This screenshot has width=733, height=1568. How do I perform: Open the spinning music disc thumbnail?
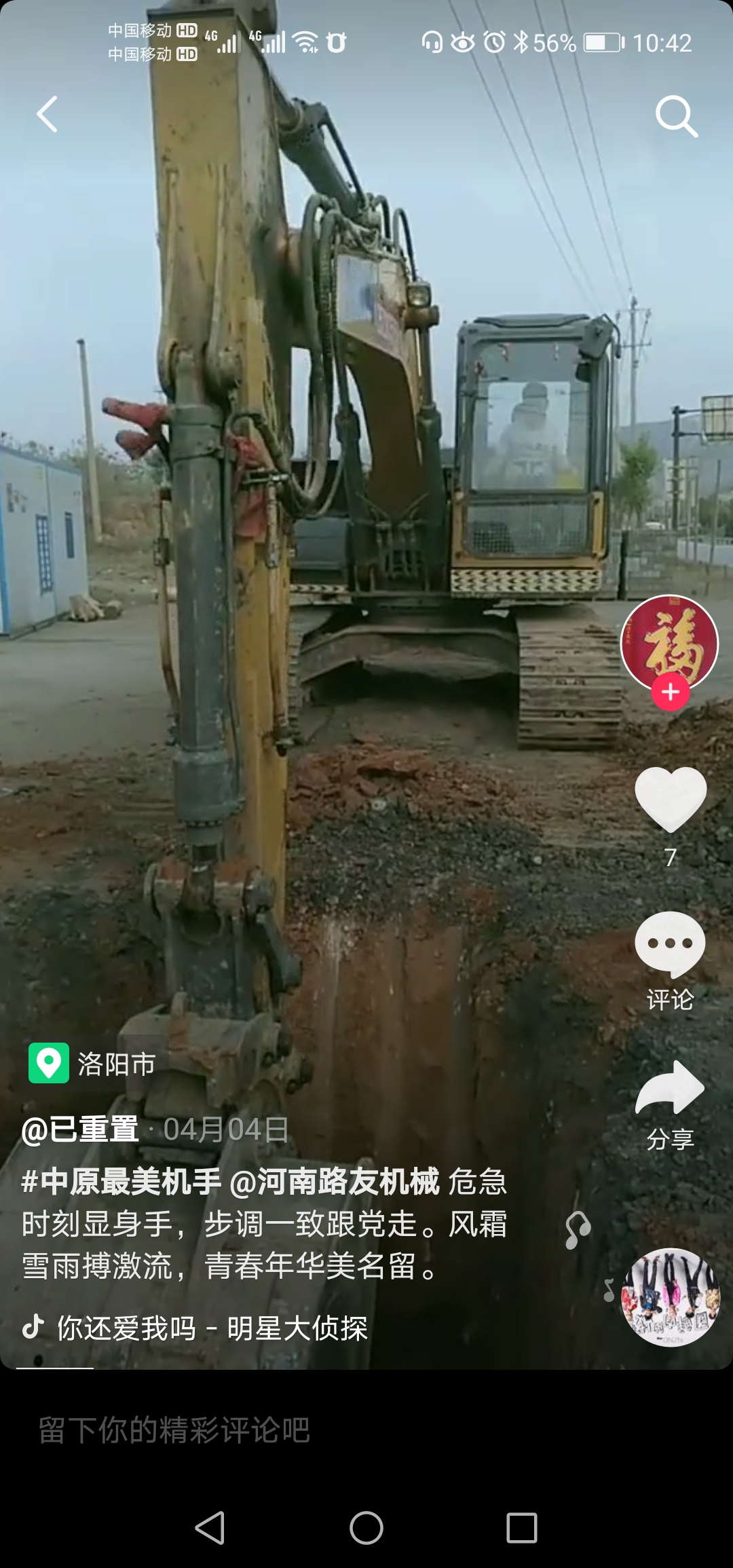click(671, 1297)
